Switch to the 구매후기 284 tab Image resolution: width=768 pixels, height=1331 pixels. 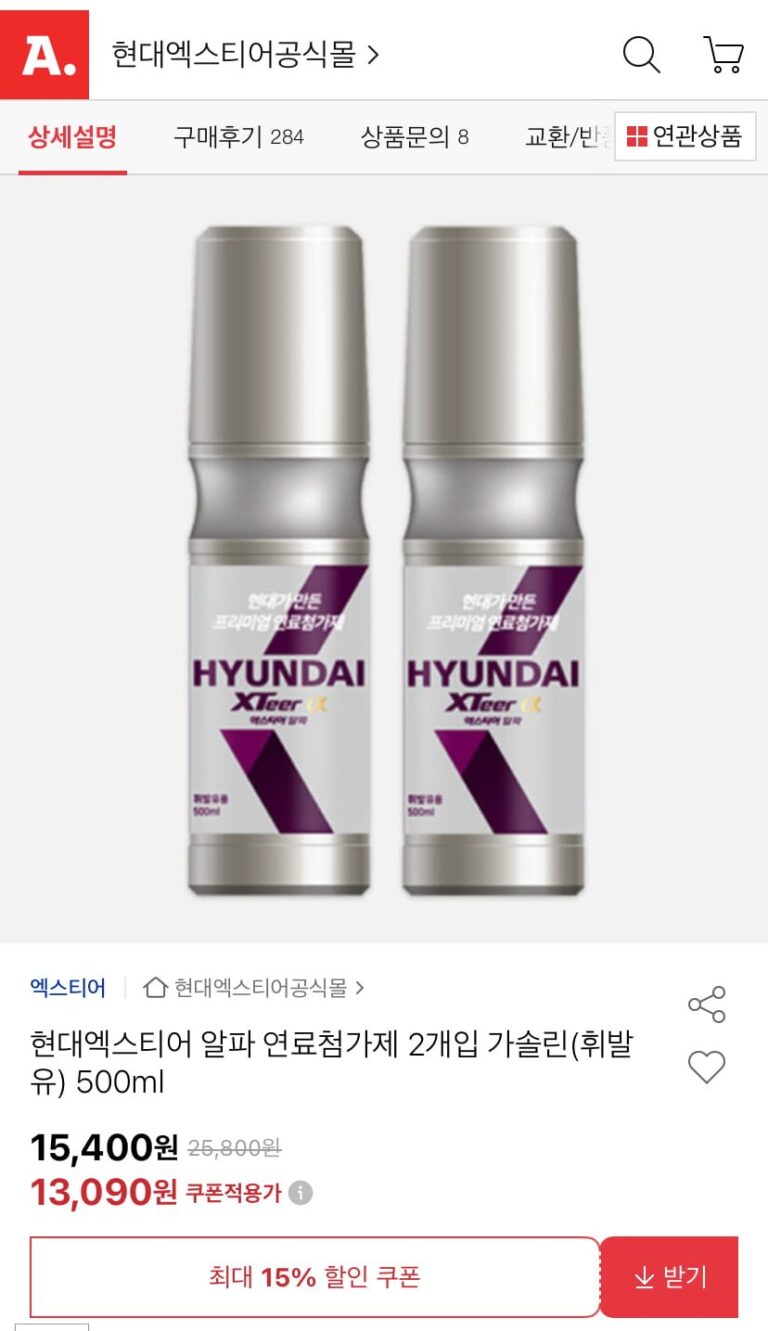238,137
